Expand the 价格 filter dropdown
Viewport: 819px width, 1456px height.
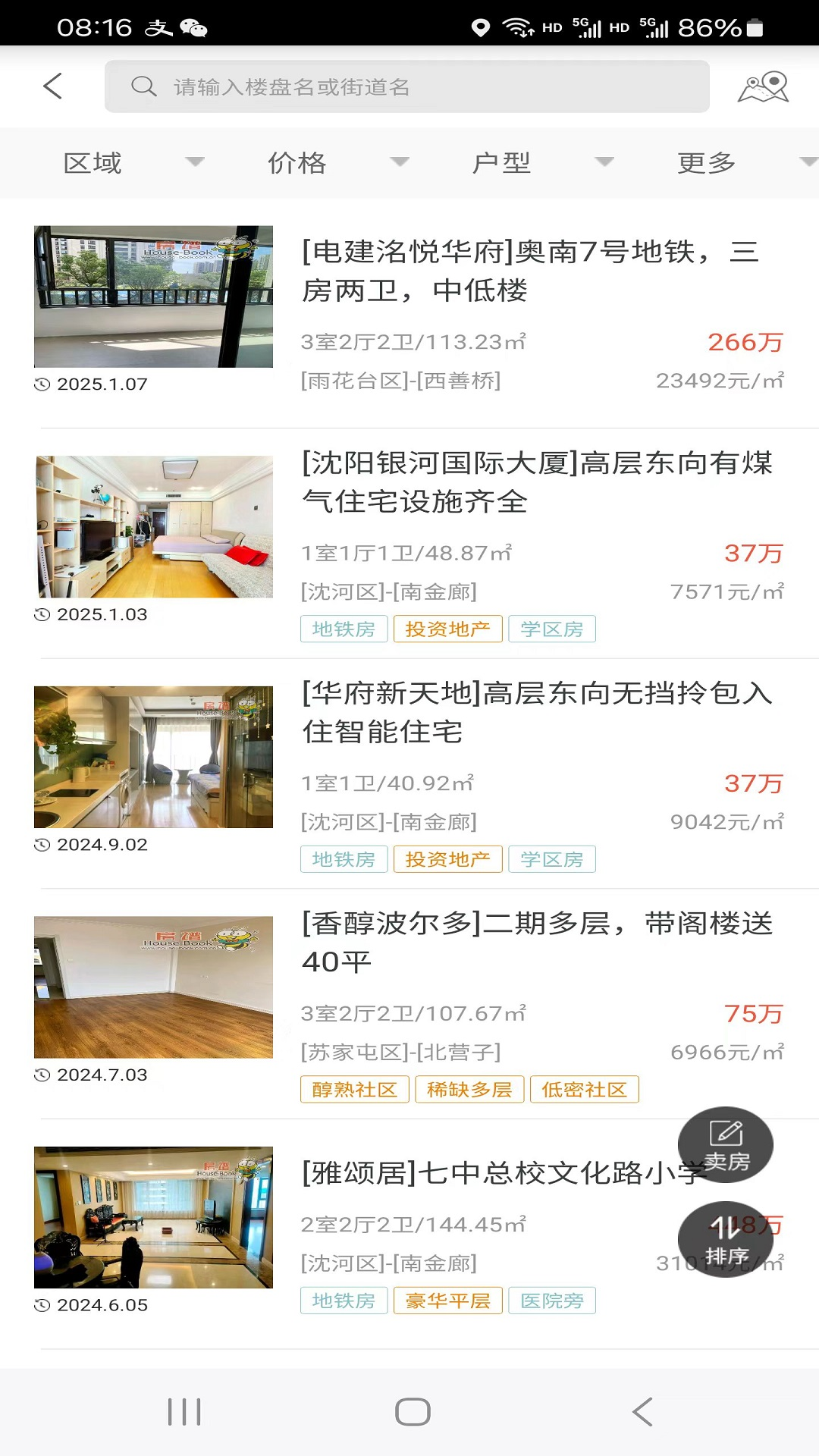tap(297, 162)
